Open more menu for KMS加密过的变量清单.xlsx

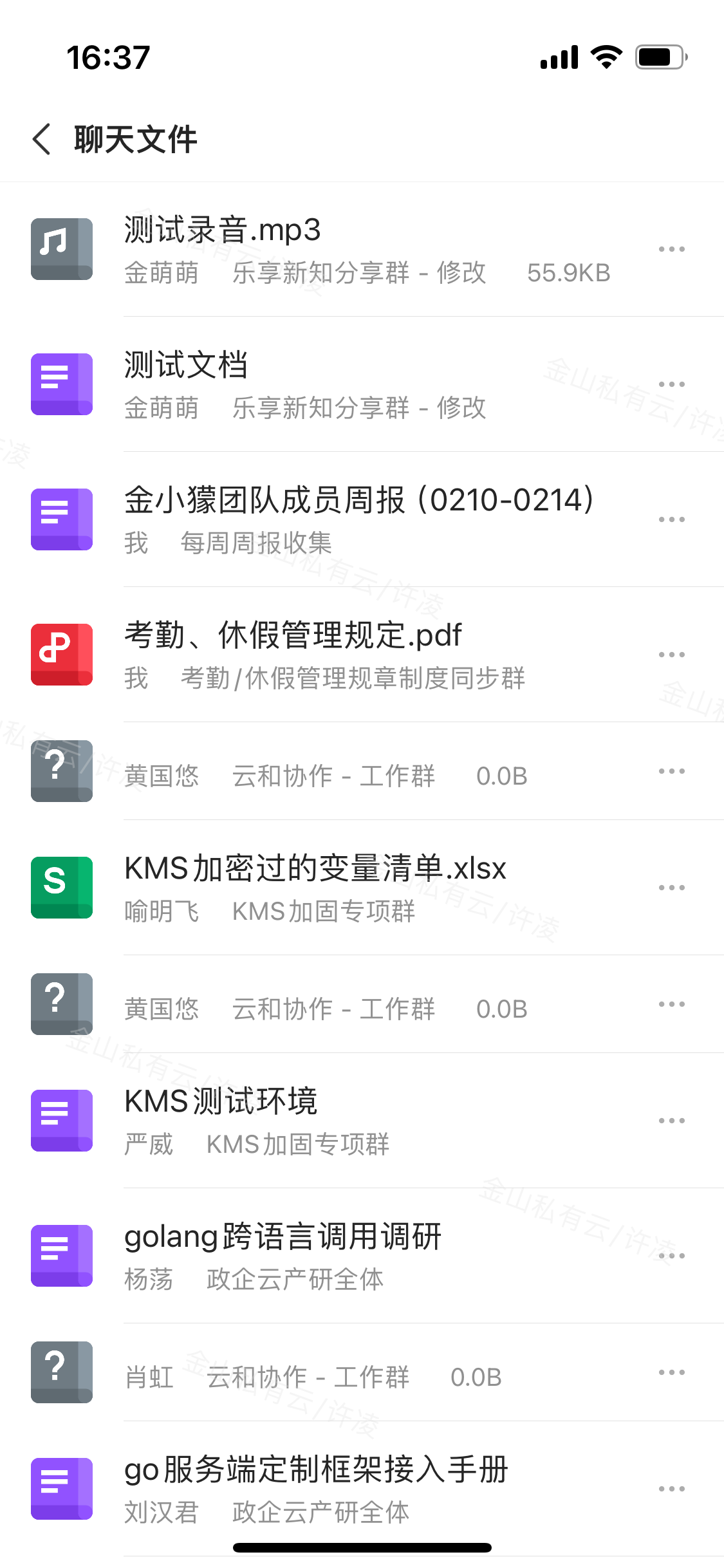tap(671, 888)
